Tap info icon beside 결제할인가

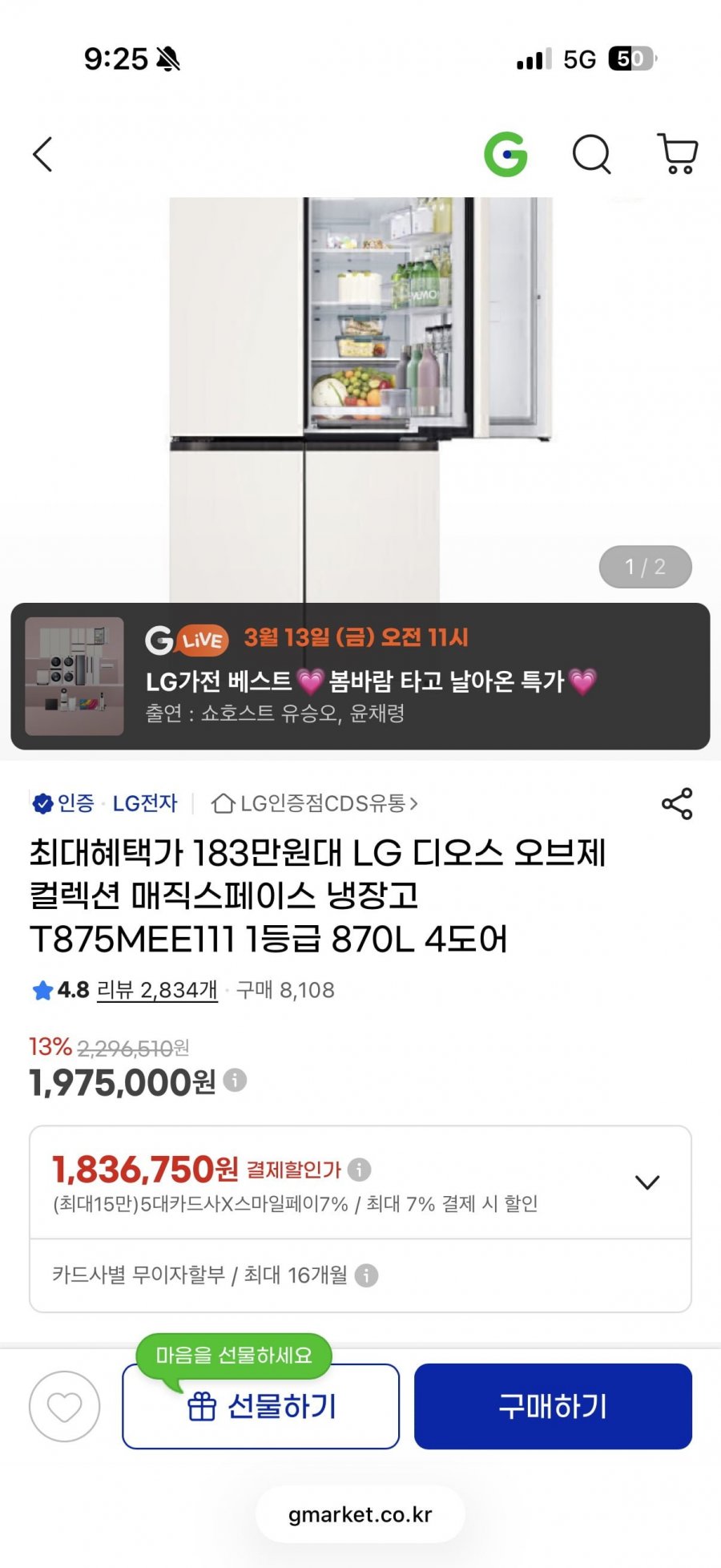pos(360,1170)
